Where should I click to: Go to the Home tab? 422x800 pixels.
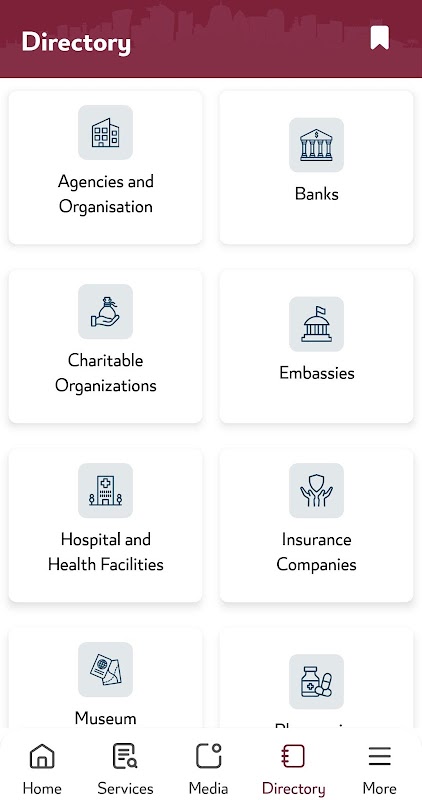42,769
